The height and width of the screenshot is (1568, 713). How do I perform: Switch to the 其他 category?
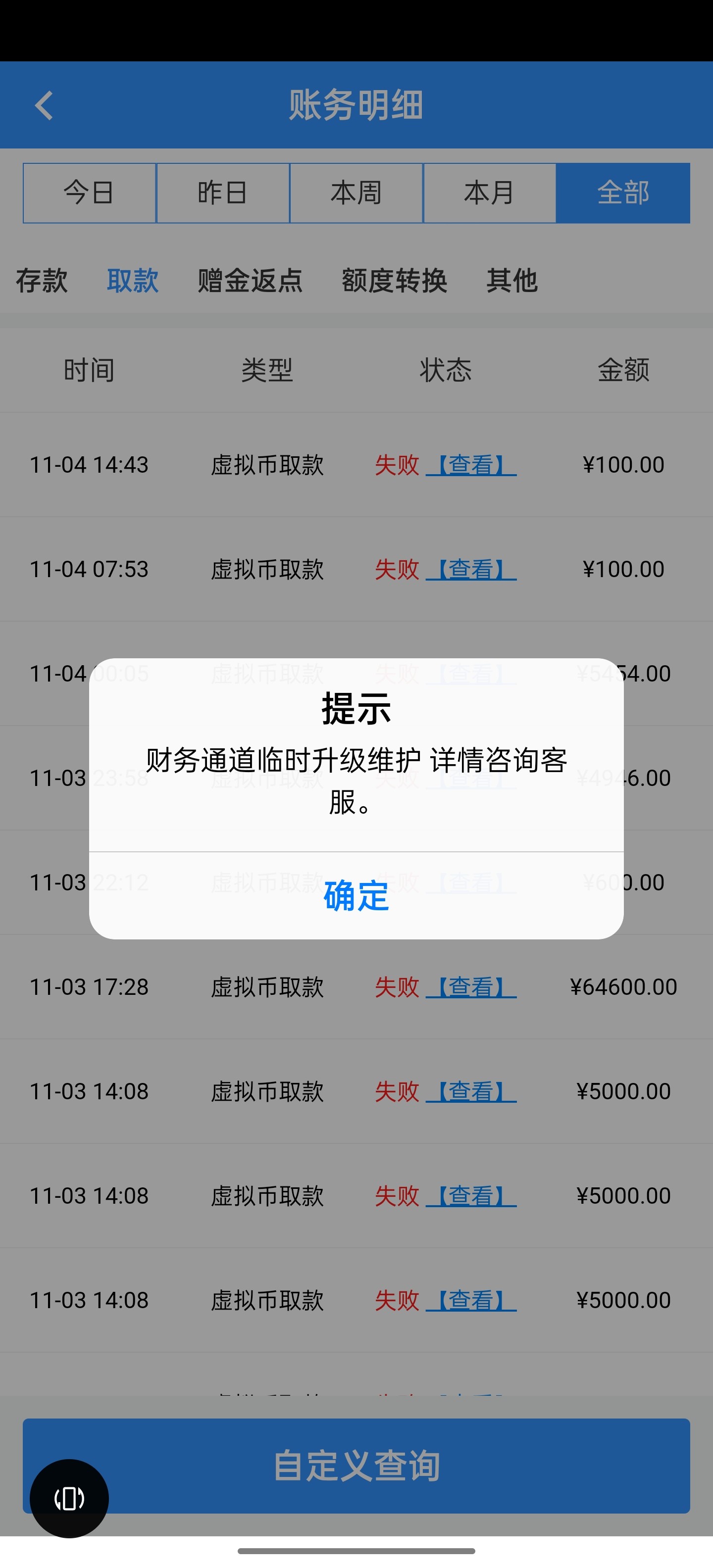(511, 281)
